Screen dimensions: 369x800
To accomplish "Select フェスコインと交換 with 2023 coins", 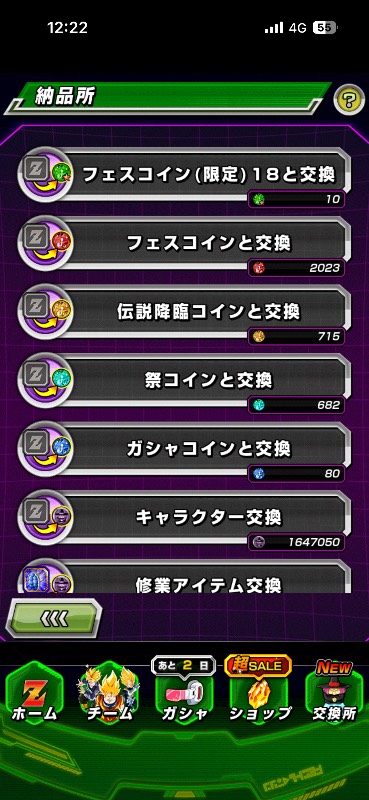I will click(185, 245).
